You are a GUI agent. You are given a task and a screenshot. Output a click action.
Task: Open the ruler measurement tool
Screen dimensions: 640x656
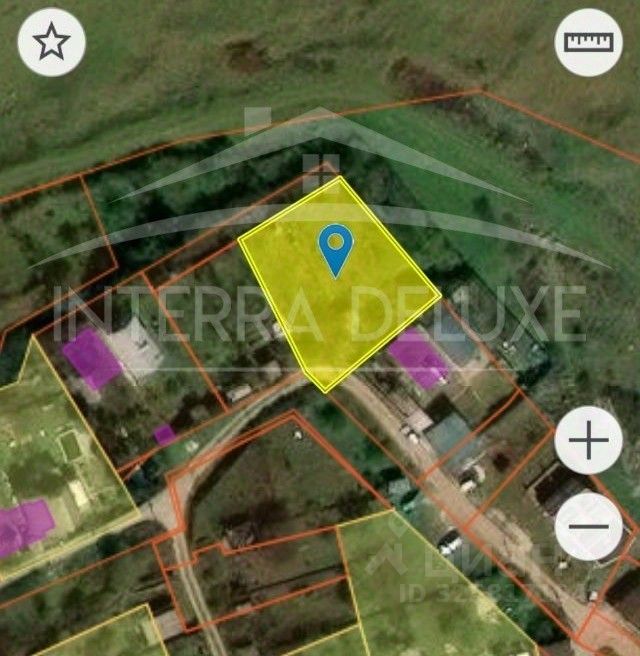tap(588, 42)
